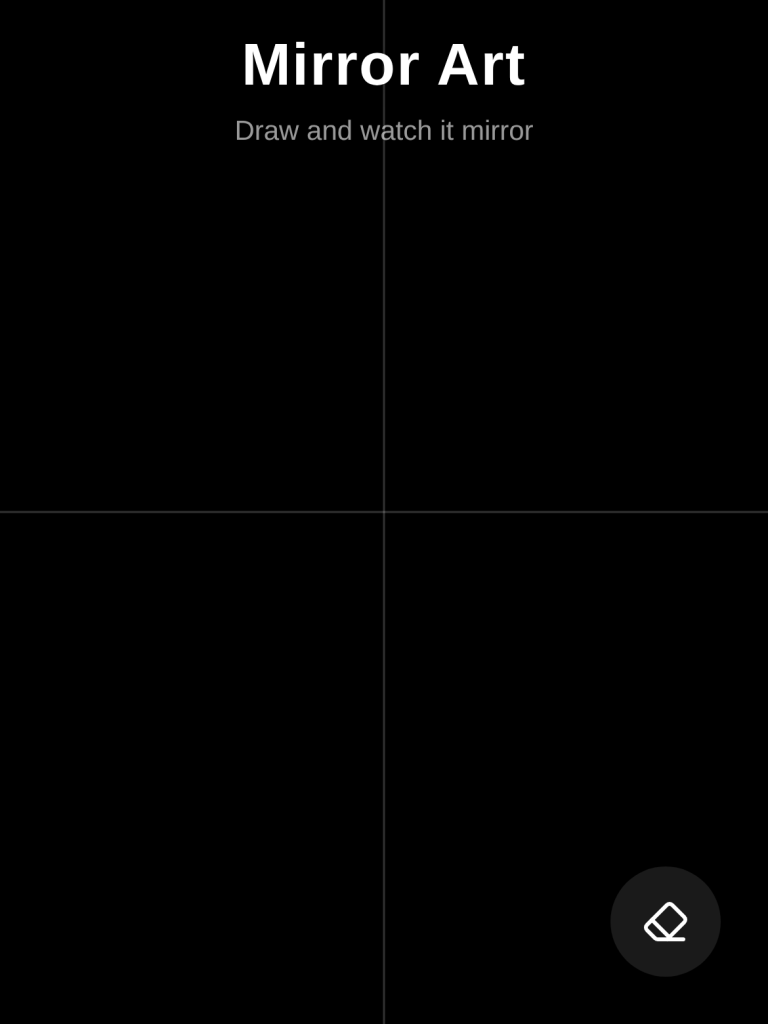The image size is (768, 1024).
Task: Tap the eraser button to clear canvas
Action: [665, 921]
